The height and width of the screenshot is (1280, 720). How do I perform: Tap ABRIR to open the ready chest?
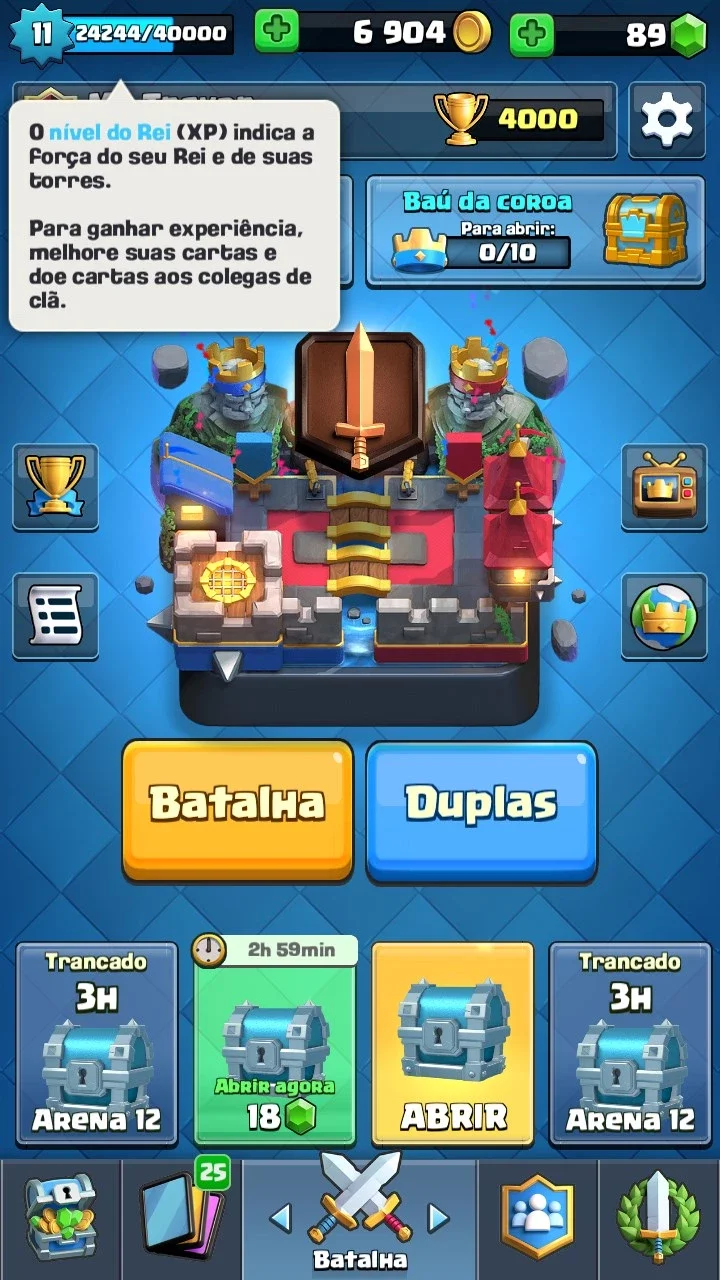[x=453, y=1043]
